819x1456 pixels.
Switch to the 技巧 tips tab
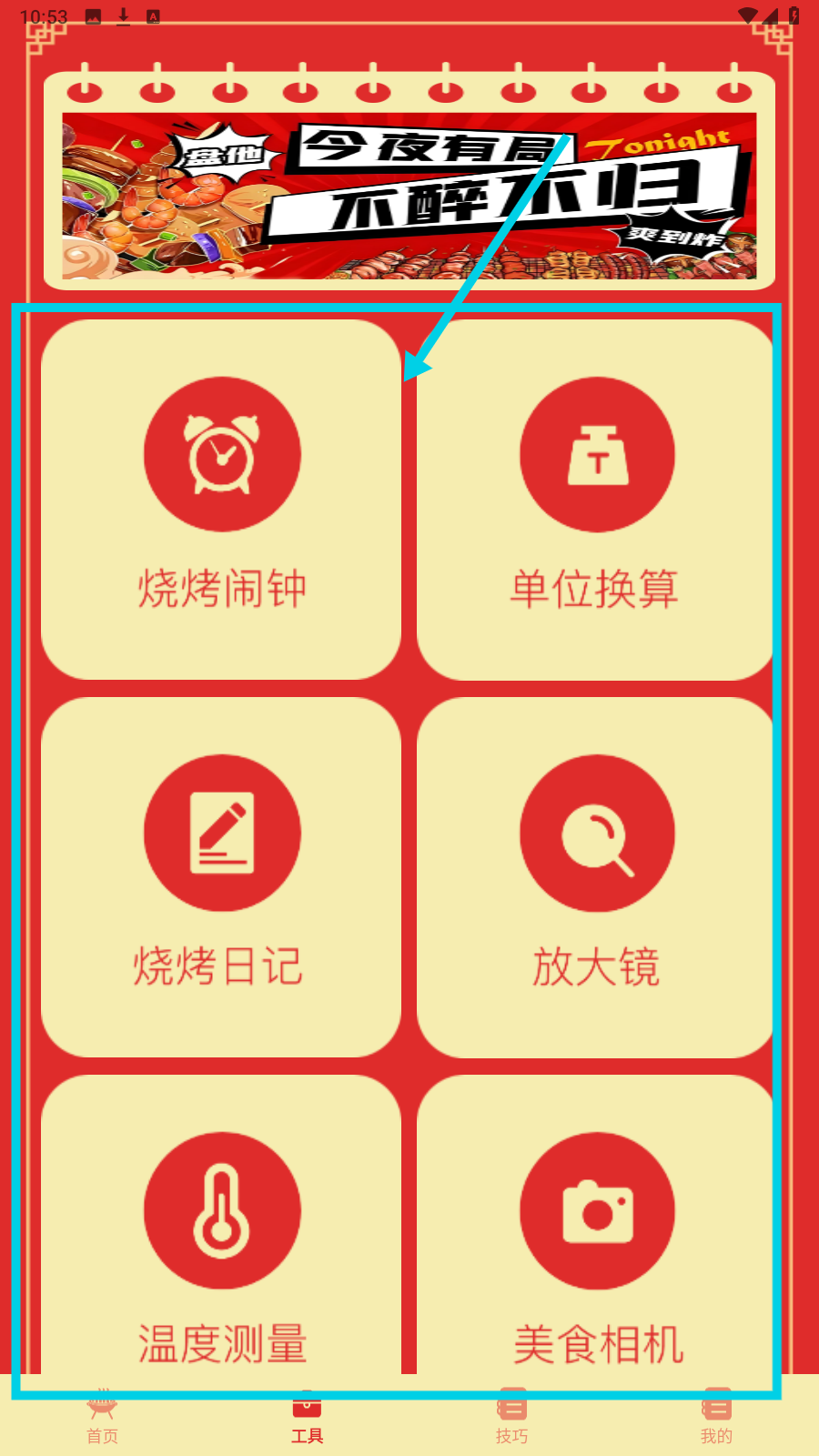click(x=511, y=1418)
